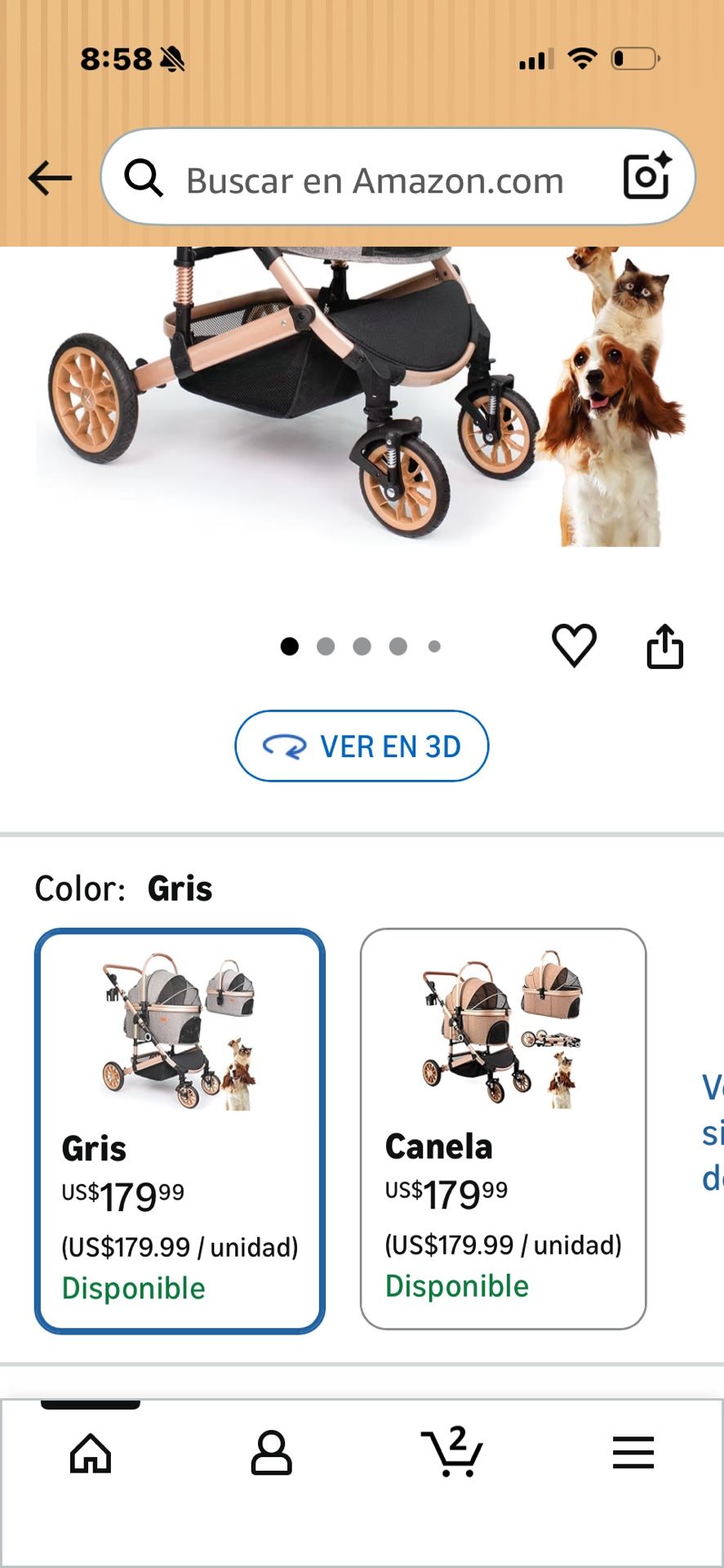Open the account profile tab
Viewport: 724px width, 1568px height.
click(x=271, y=1453)
